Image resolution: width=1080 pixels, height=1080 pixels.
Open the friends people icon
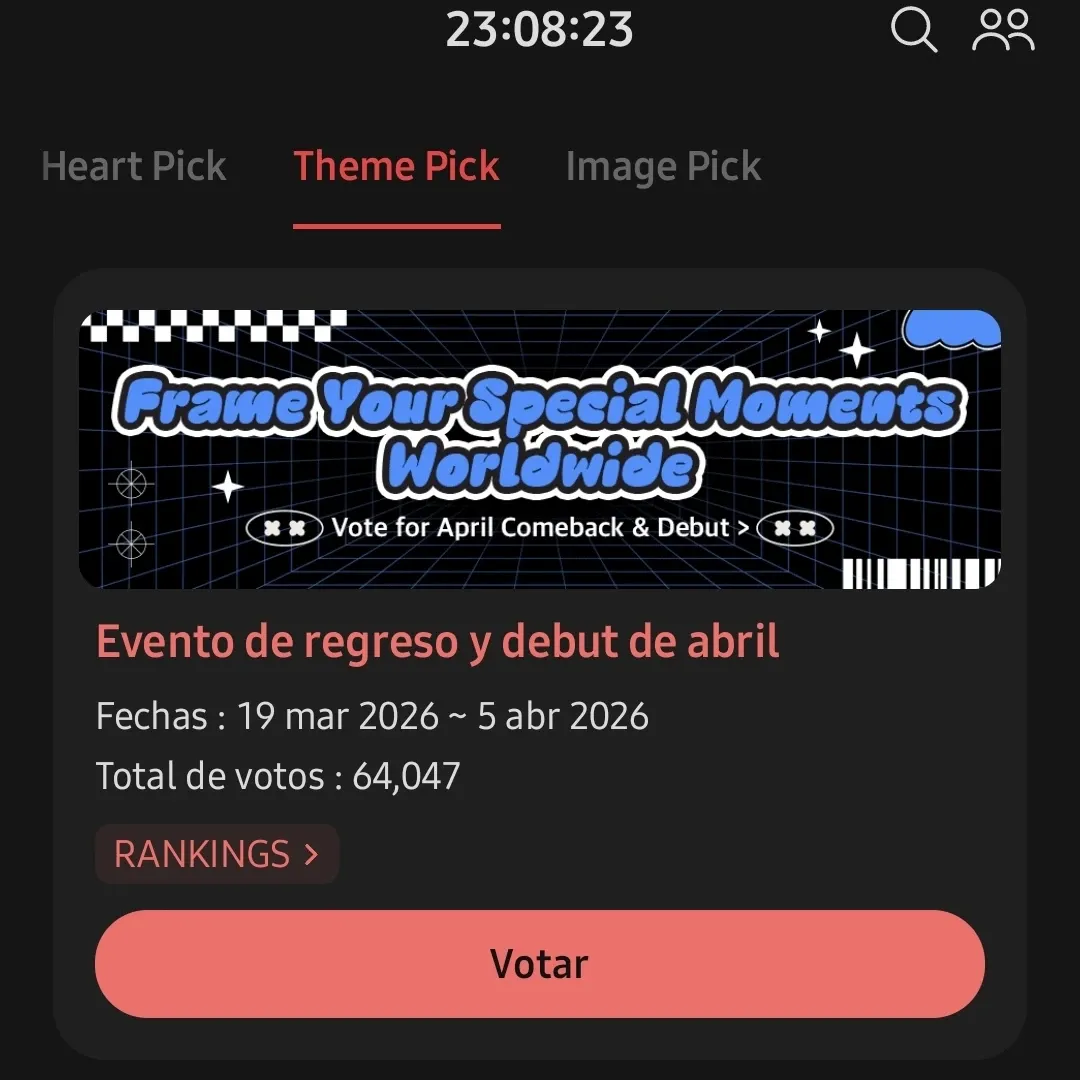coord(1003,30)
